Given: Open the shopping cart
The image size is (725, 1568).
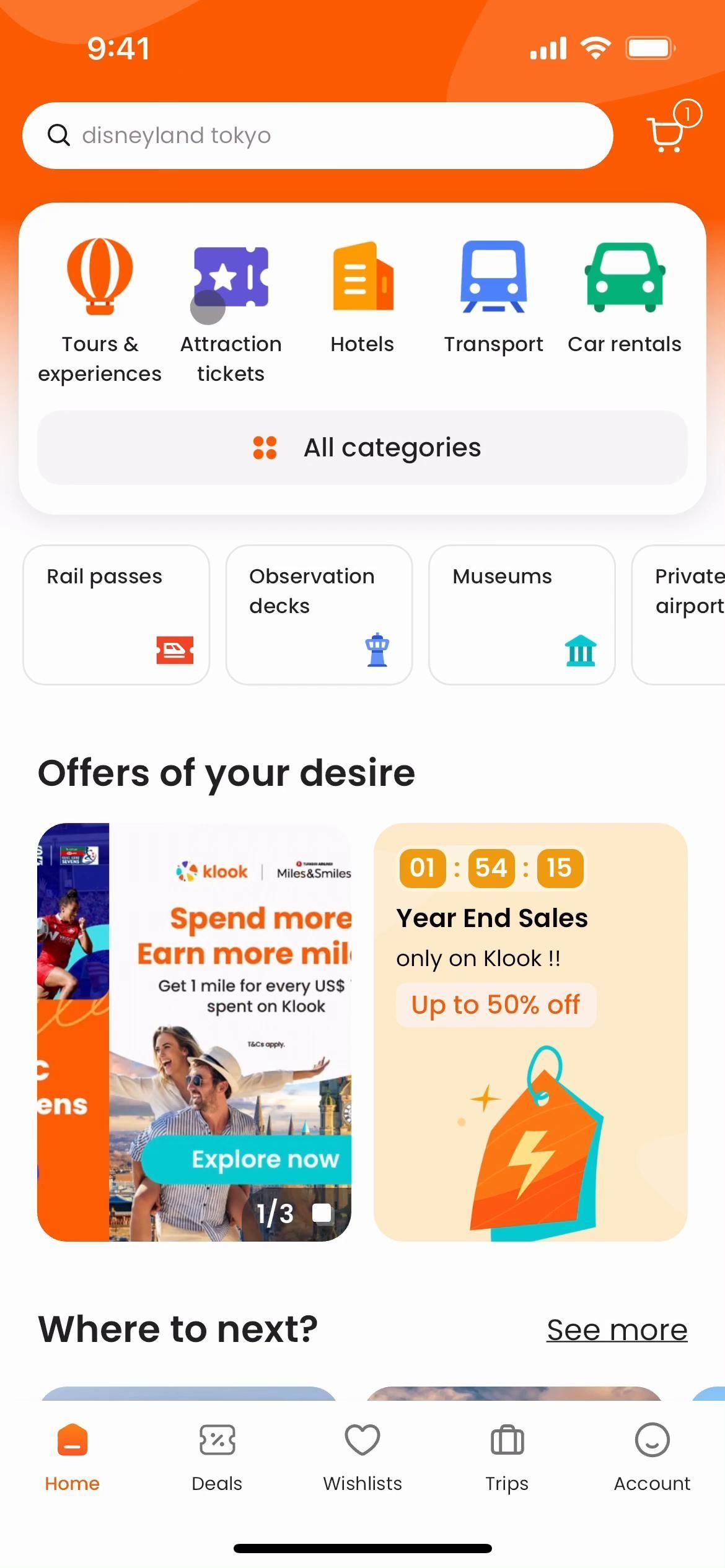Looking at the screenshot, I should coord(667,133).
